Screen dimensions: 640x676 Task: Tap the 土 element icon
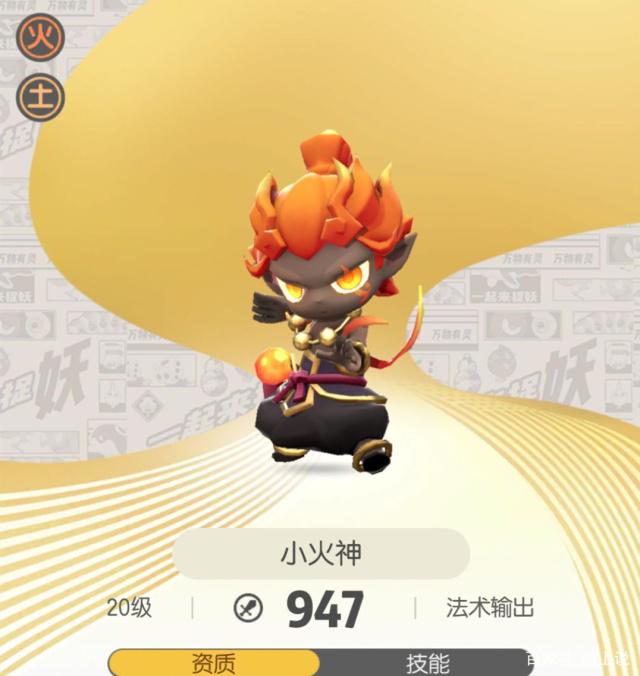tap(41, 97)
